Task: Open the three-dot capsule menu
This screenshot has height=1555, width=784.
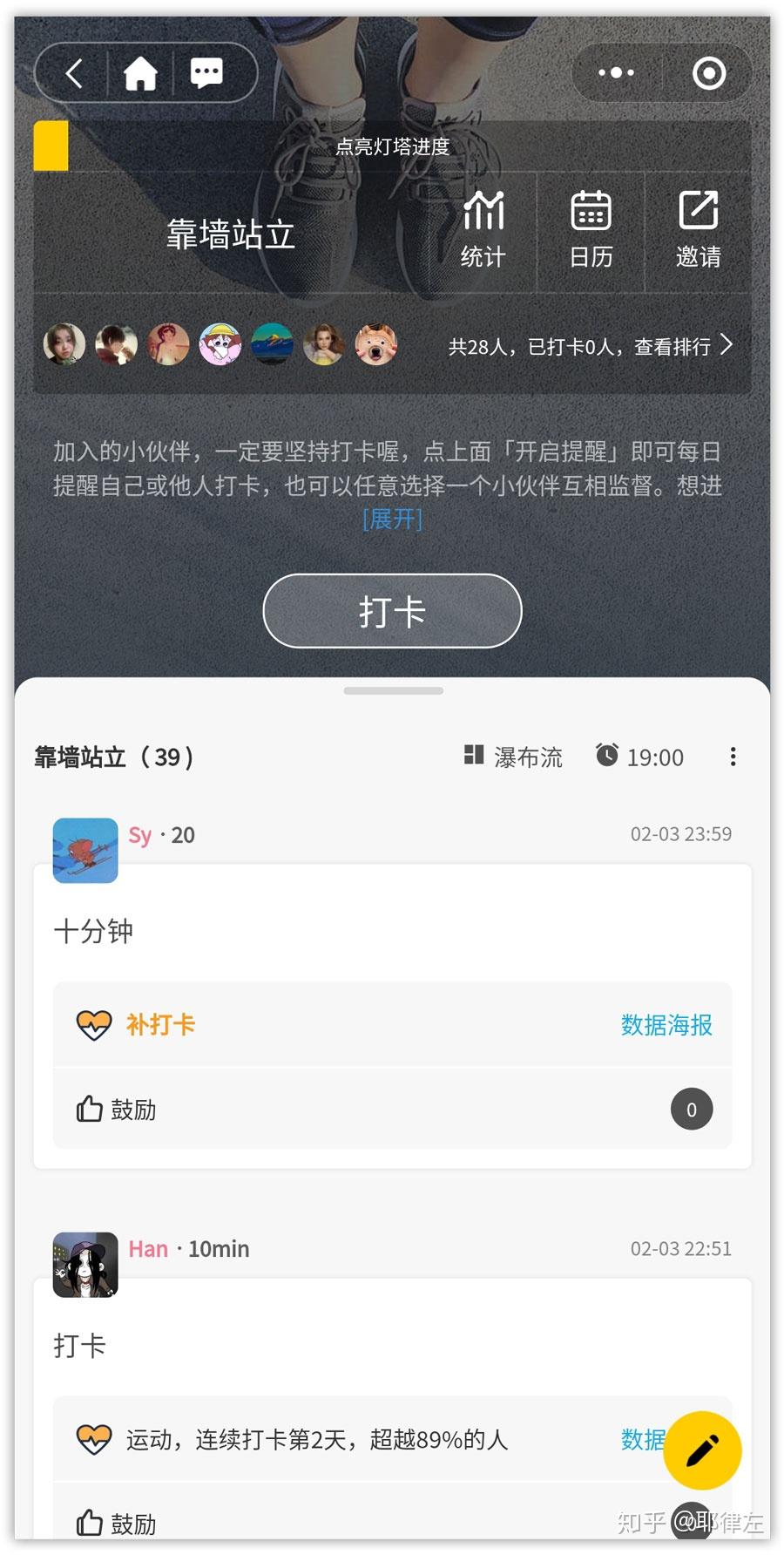Action: click(x=617, y=73)
